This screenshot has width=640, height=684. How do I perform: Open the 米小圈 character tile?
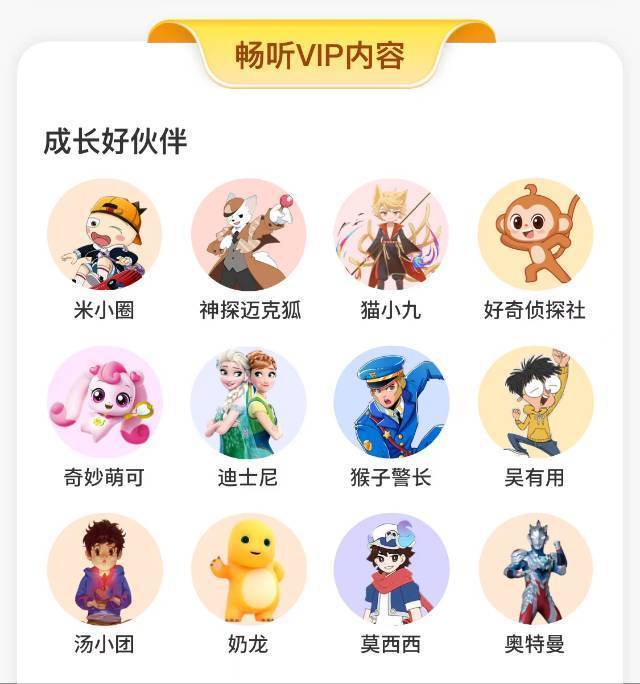coord(104,237)
